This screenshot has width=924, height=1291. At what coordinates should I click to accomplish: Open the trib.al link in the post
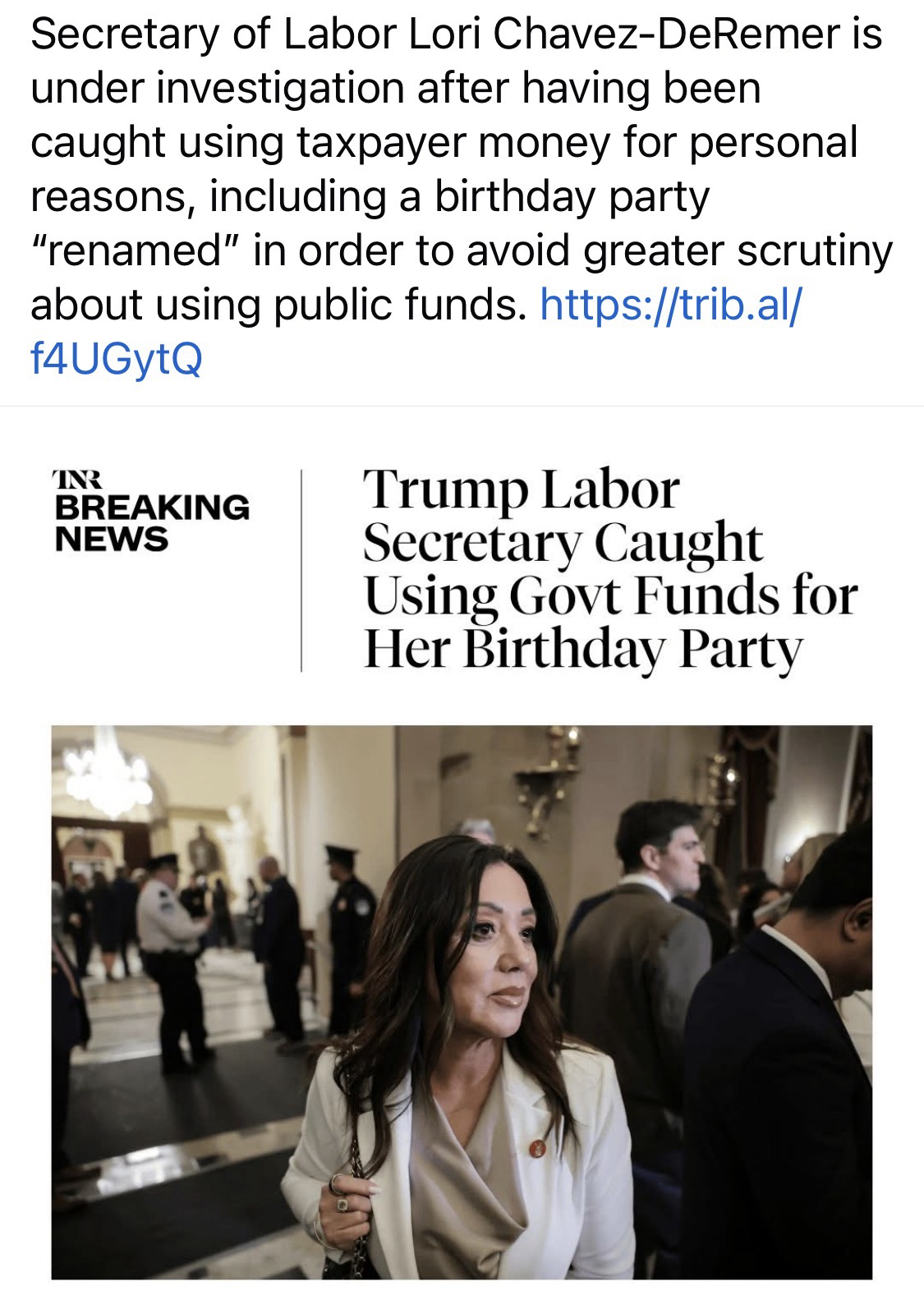tap(672, 306)
